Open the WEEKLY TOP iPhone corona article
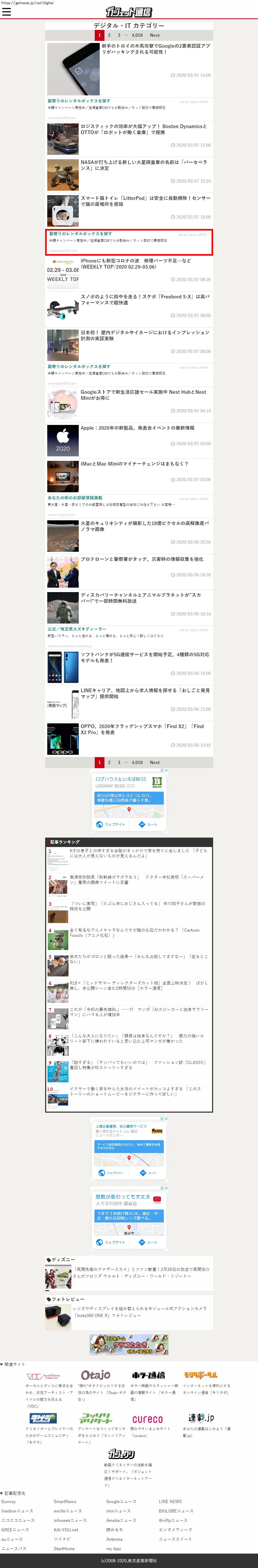The height and width of the screenshot is (1568, 258). coord(136,264)
